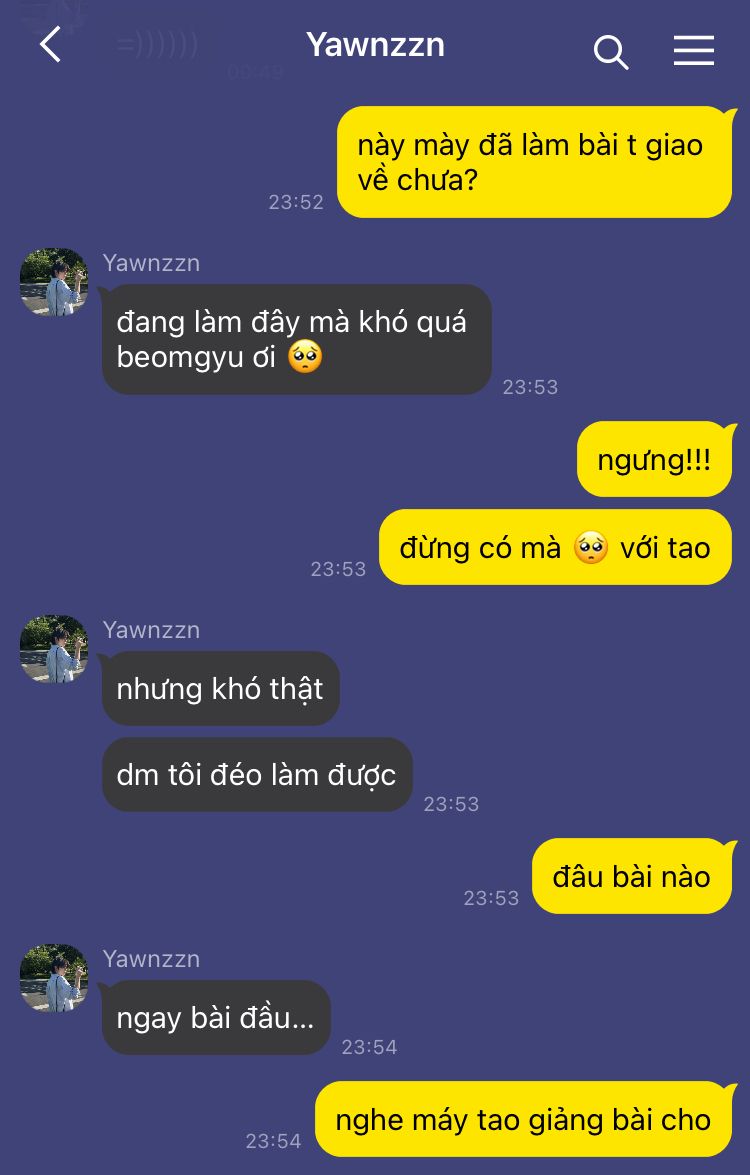Image resolution: width=750 pixels, height=1175 pixels.
Task: Search within this conversation
Action: point(610,50)
